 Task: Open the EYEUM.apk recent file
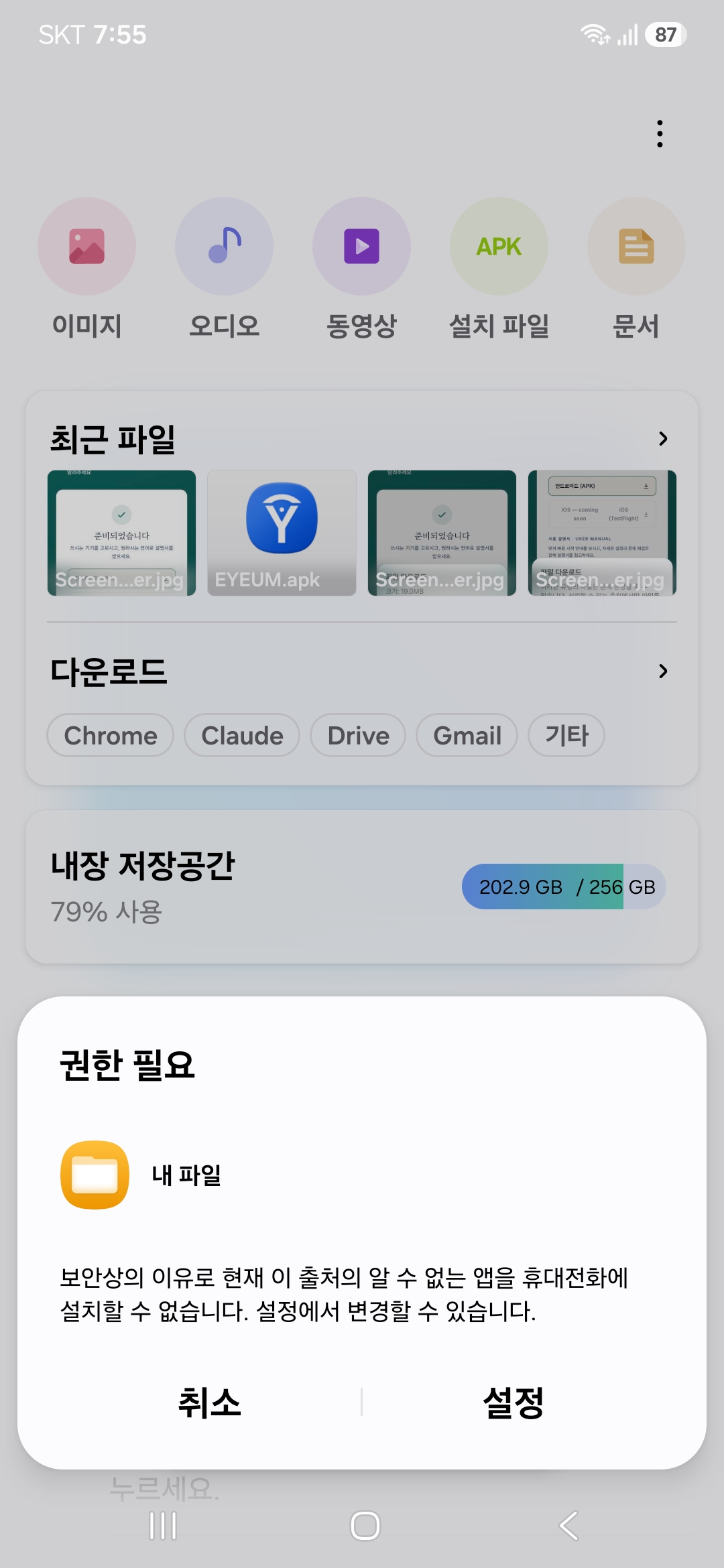(282, 533)
